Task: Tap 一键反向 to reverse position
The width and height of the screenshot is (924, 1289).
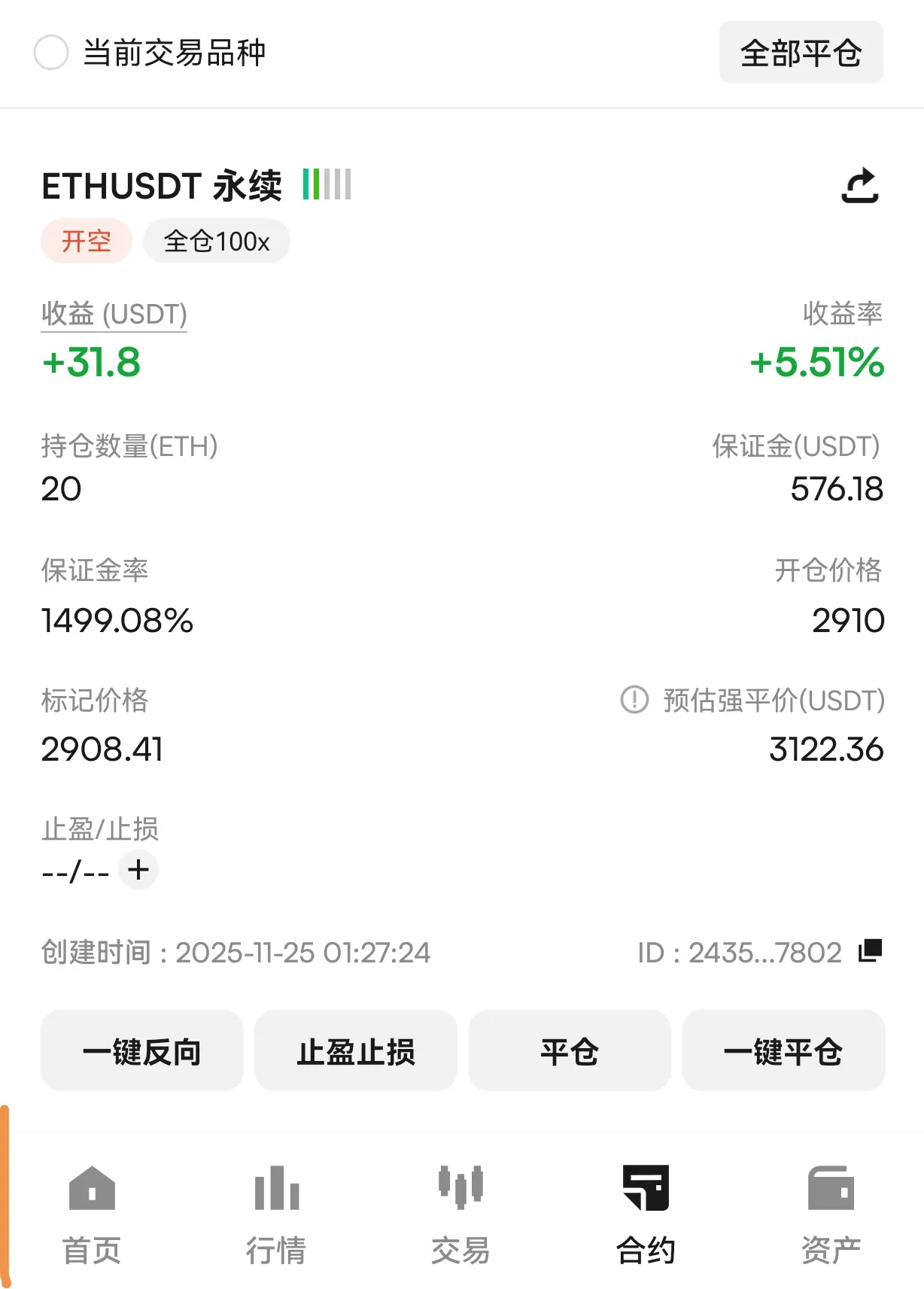Action: [142, 1051]
